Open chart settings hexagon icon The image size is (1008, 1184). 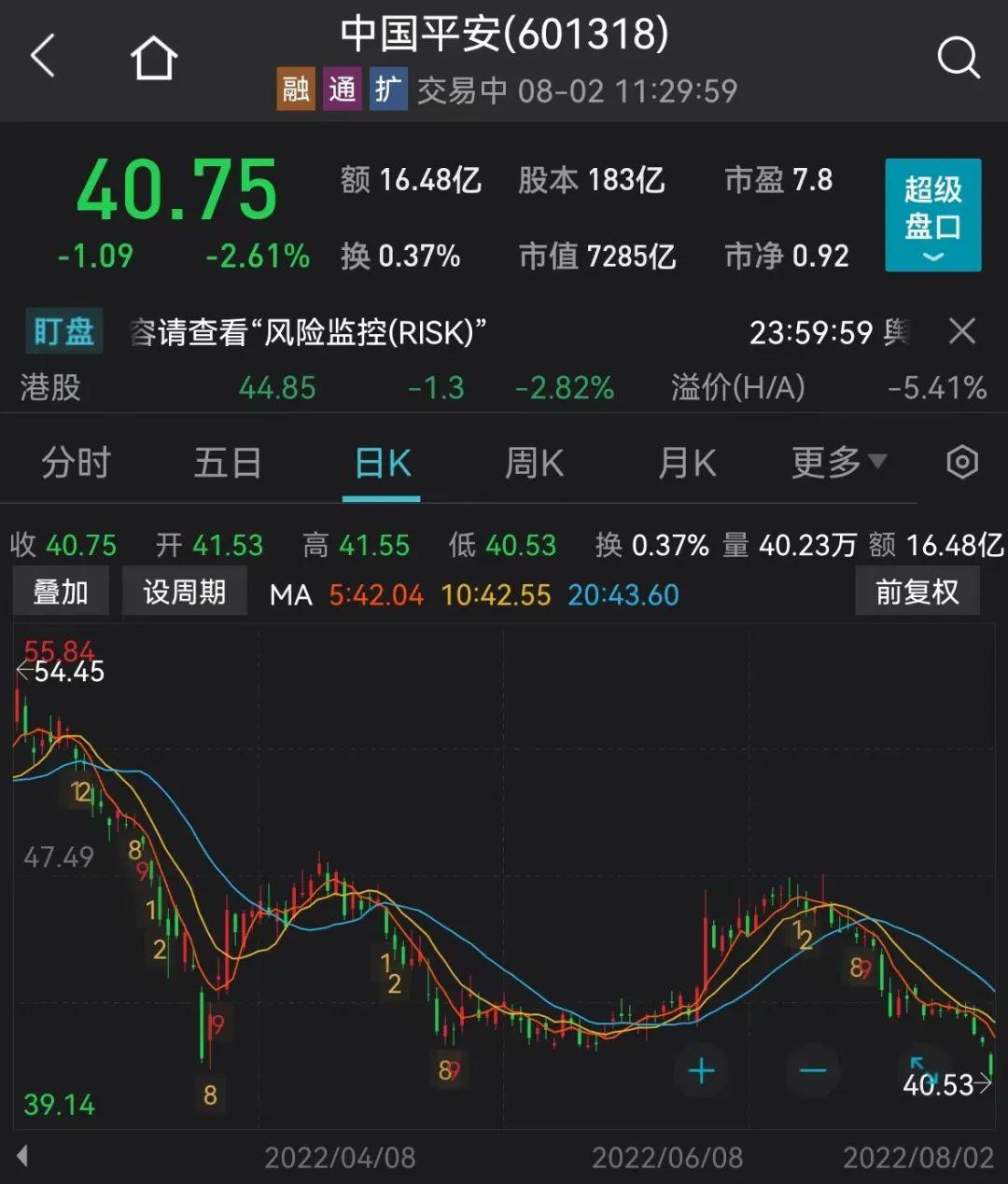coord(961,463)
